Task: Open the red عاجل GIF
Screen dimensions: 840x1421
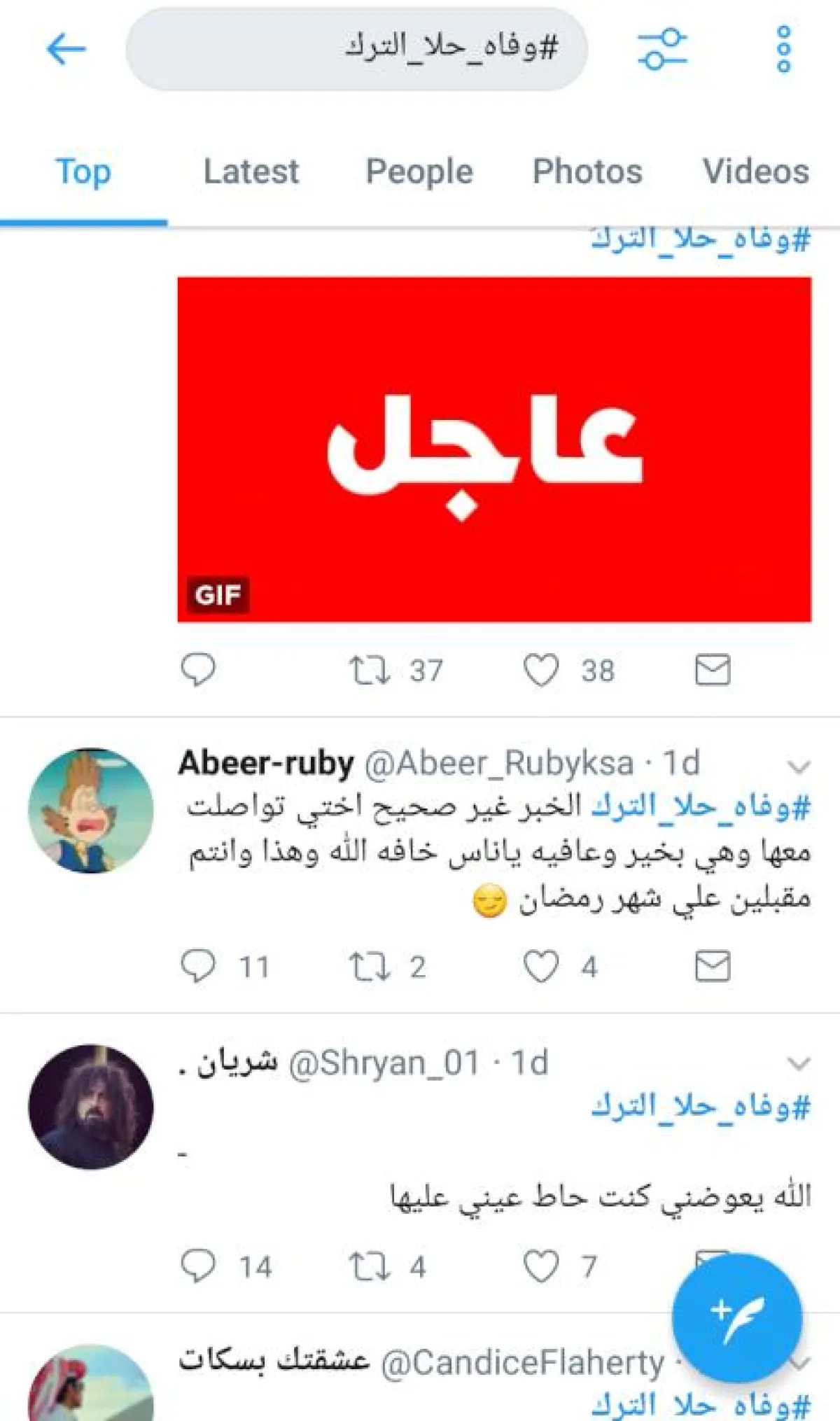Action: click(x=494, y=449)
